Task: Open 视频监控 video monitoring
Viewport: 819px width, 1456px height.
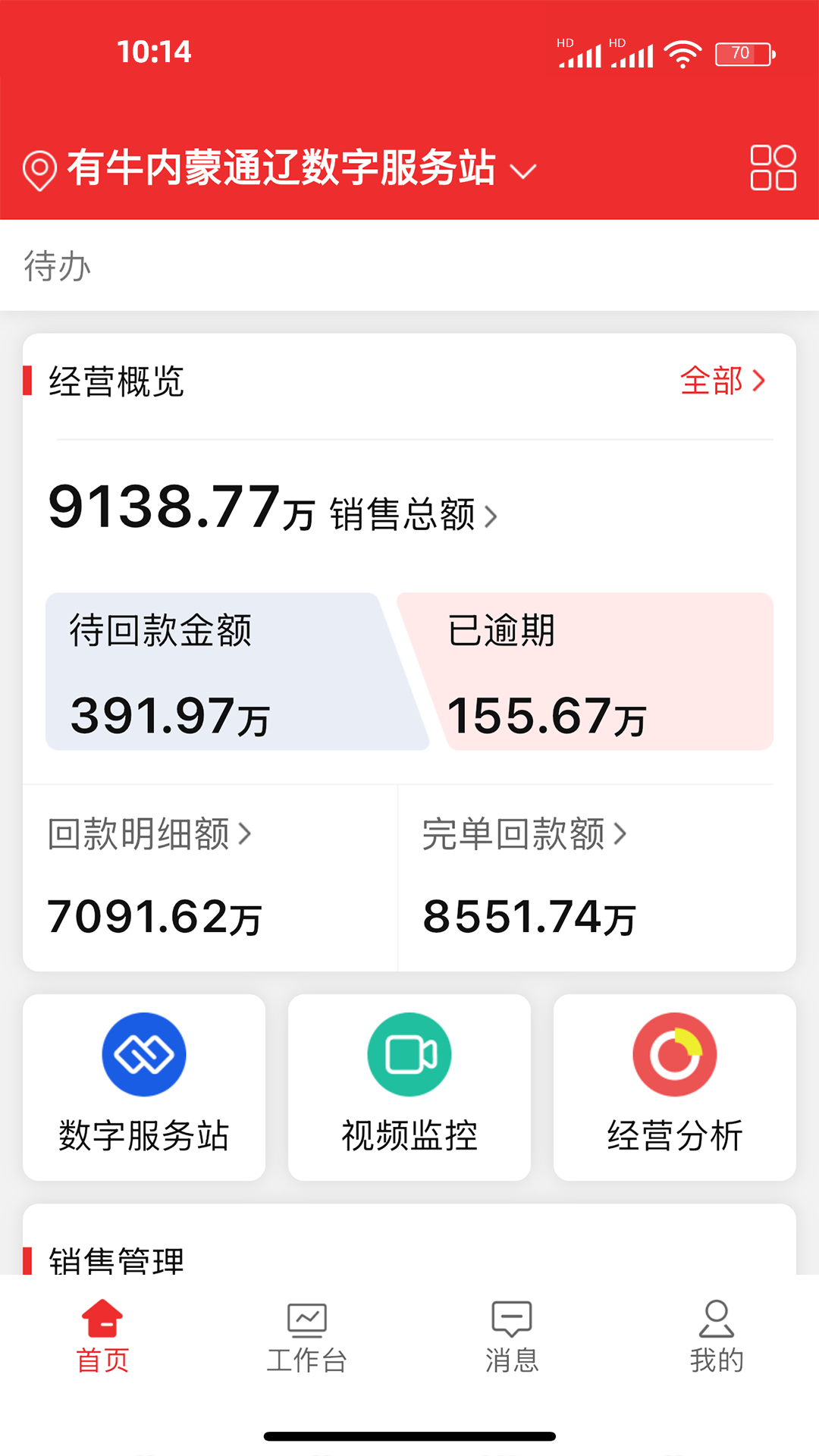Action: pos(409,1087)
